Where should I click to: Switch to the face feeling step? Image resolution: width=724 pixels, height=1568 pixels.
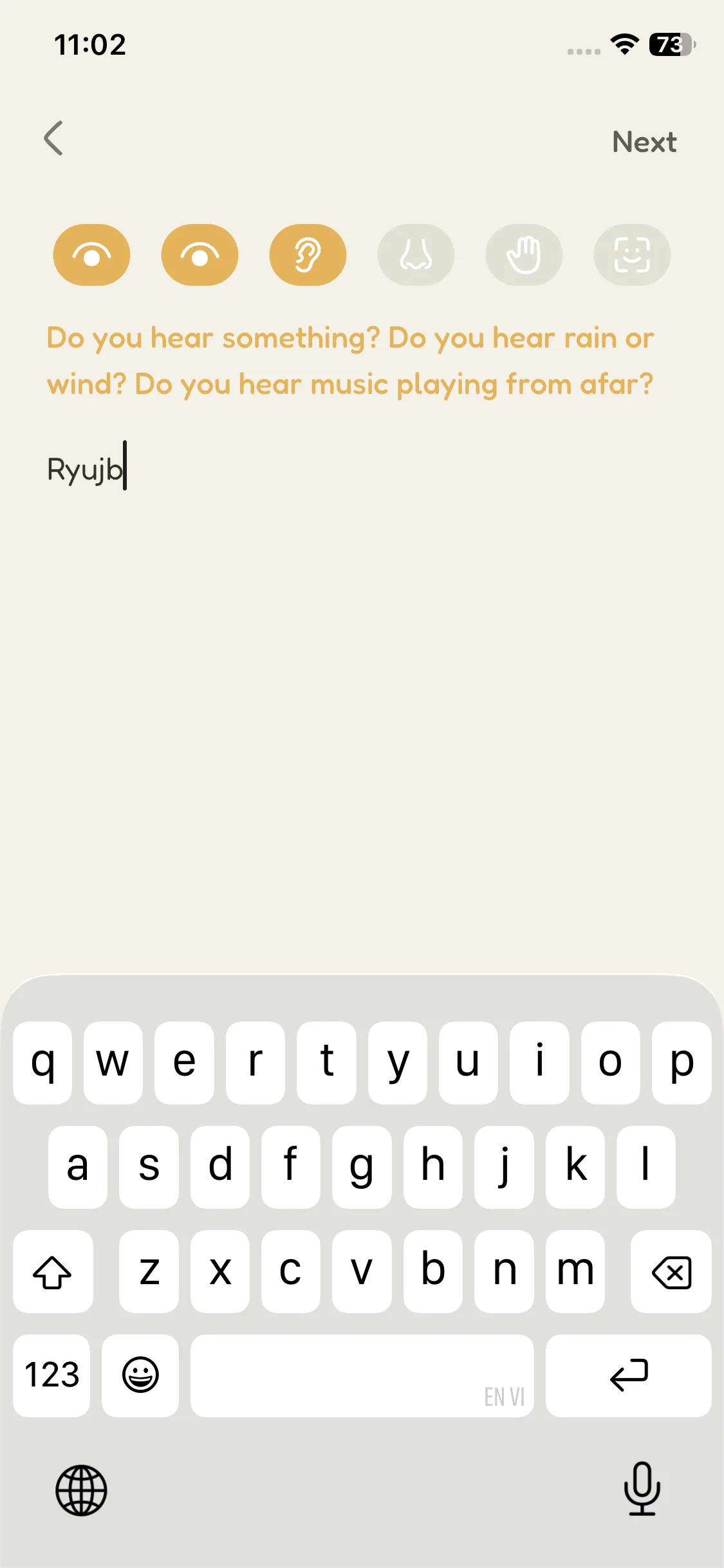pos(632,255)
